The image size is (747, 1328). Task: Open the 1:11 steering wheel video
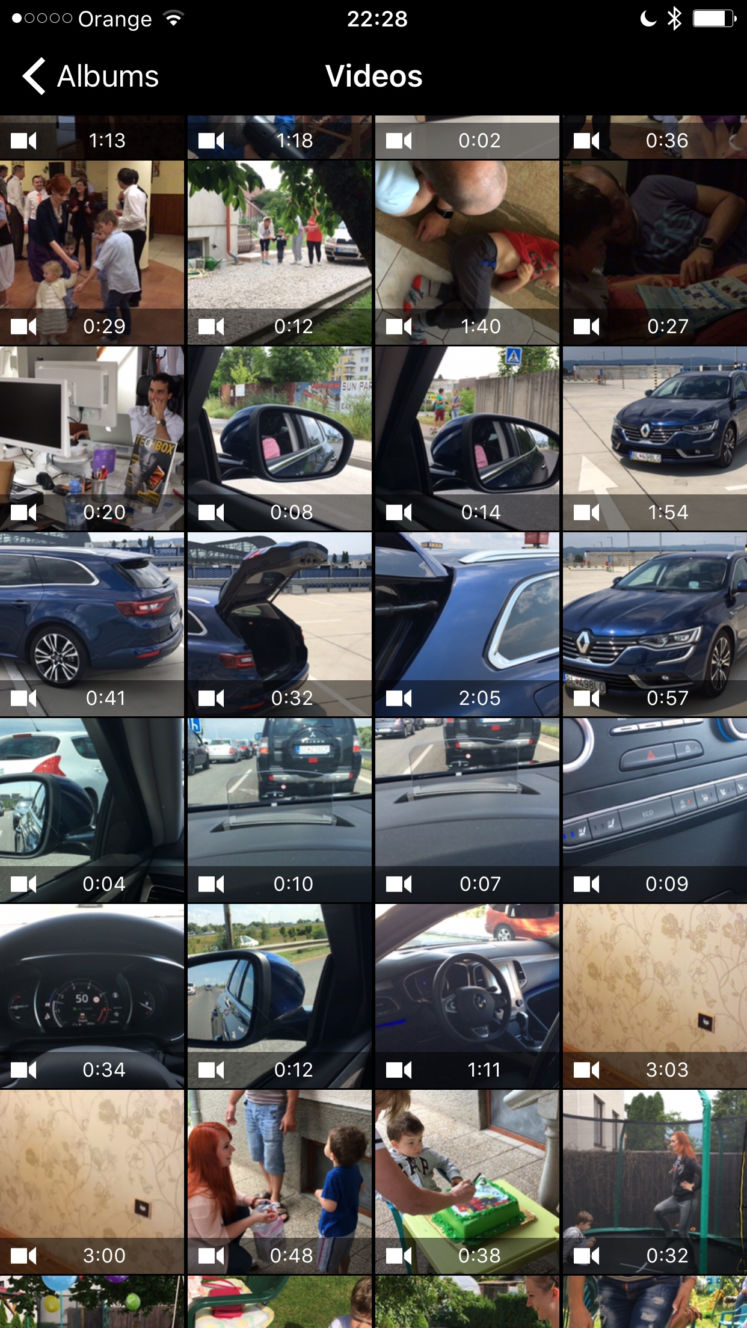point(467,997)
